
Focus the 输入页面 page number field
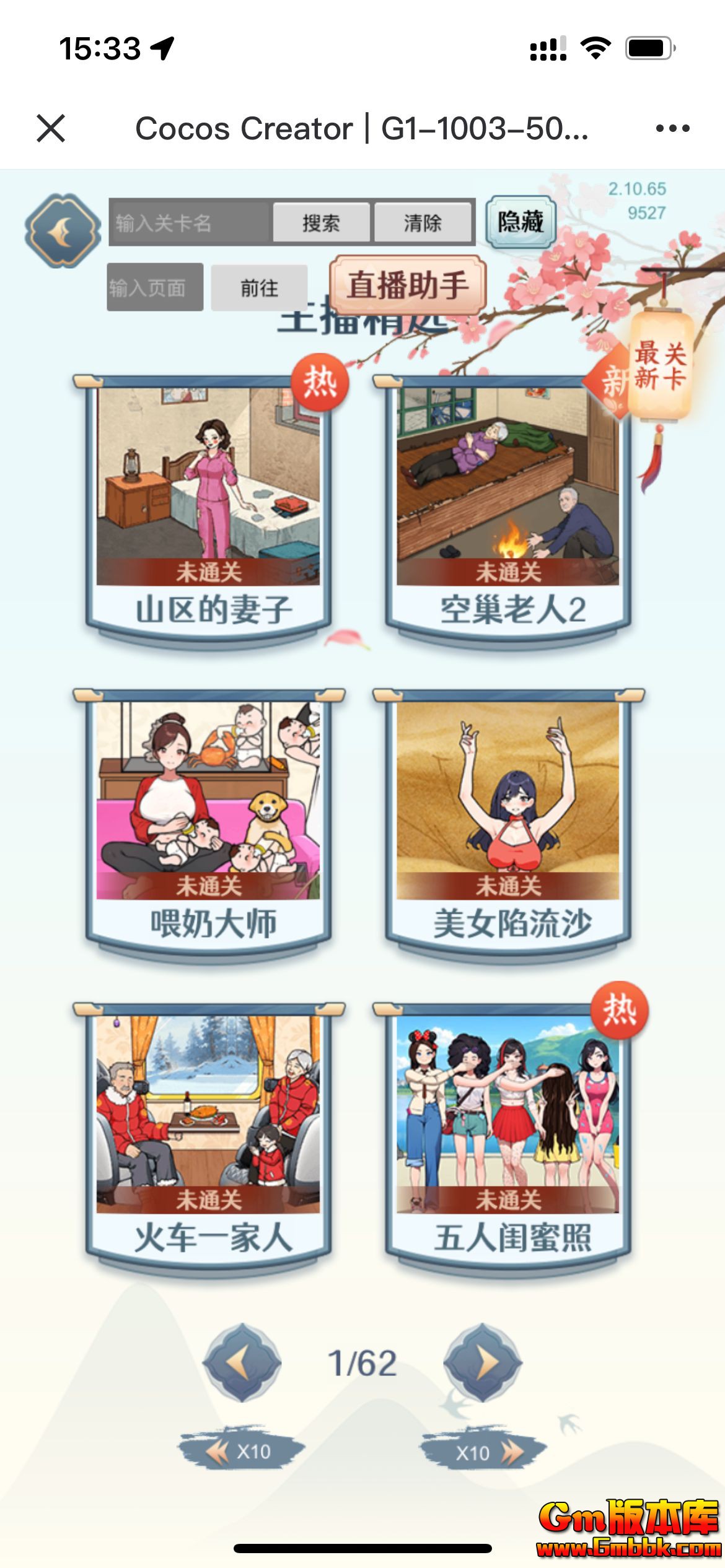click(x=155, y=287)
